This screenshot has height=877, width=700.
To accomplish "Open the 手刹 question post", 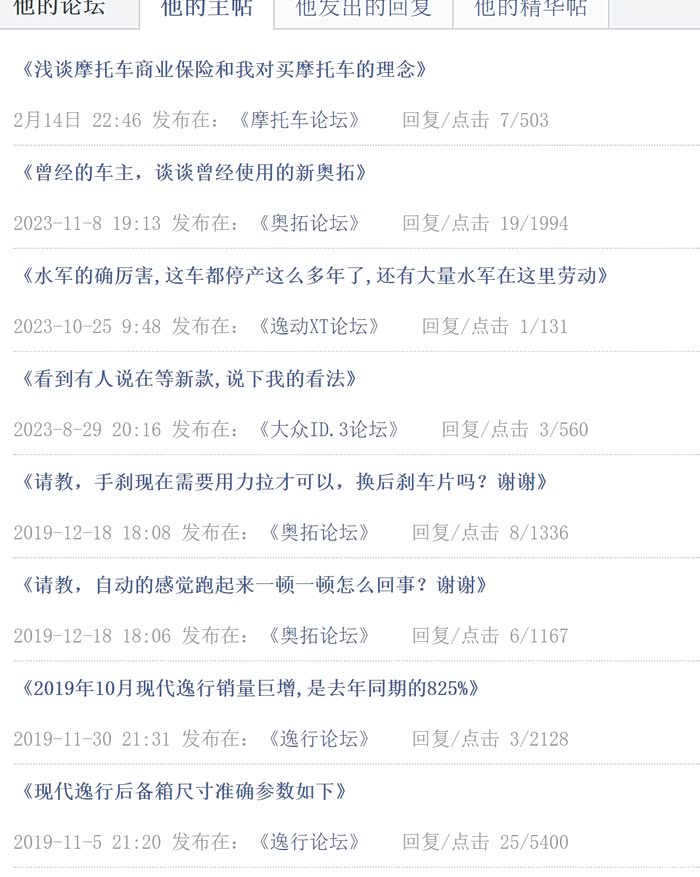I will (284, 482).
